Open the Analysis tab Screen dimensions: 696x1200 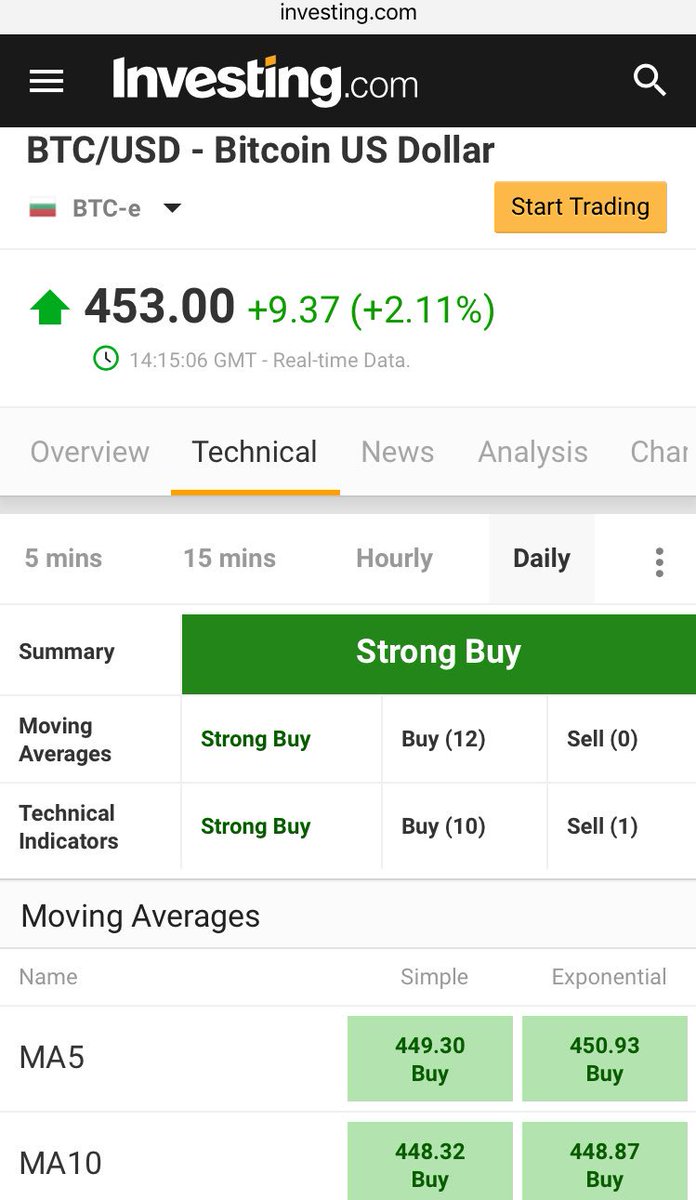pyautogui.click(x=533, y=452)
